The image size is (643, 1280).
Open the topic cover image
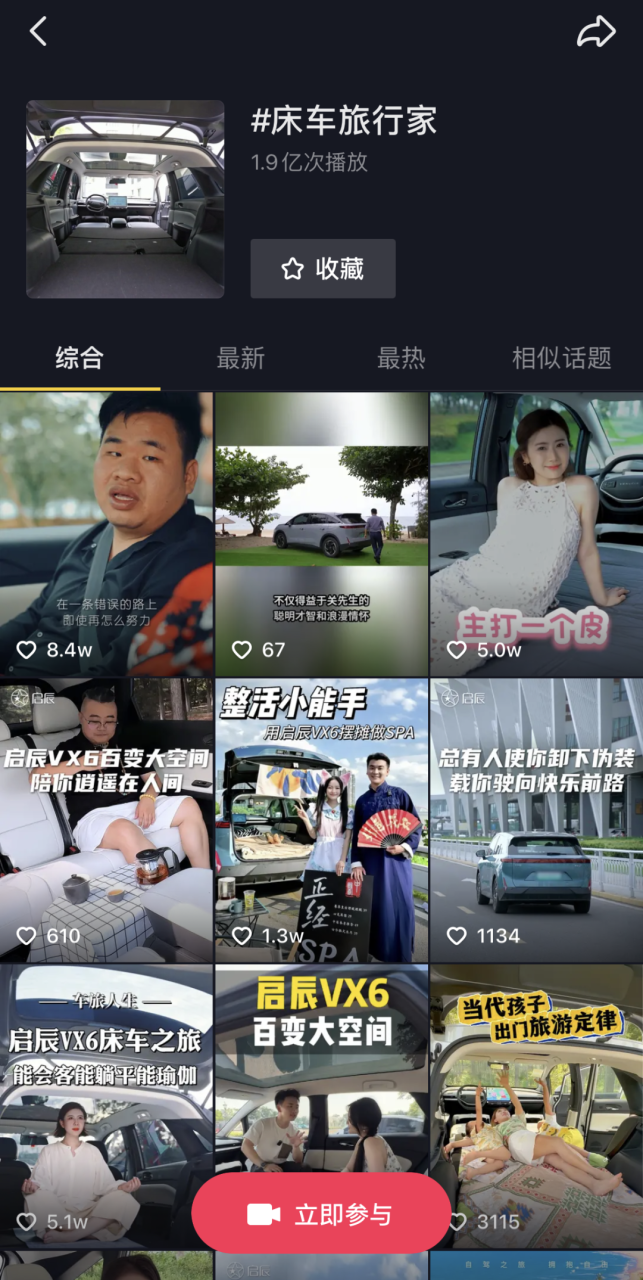click(125, 199)
